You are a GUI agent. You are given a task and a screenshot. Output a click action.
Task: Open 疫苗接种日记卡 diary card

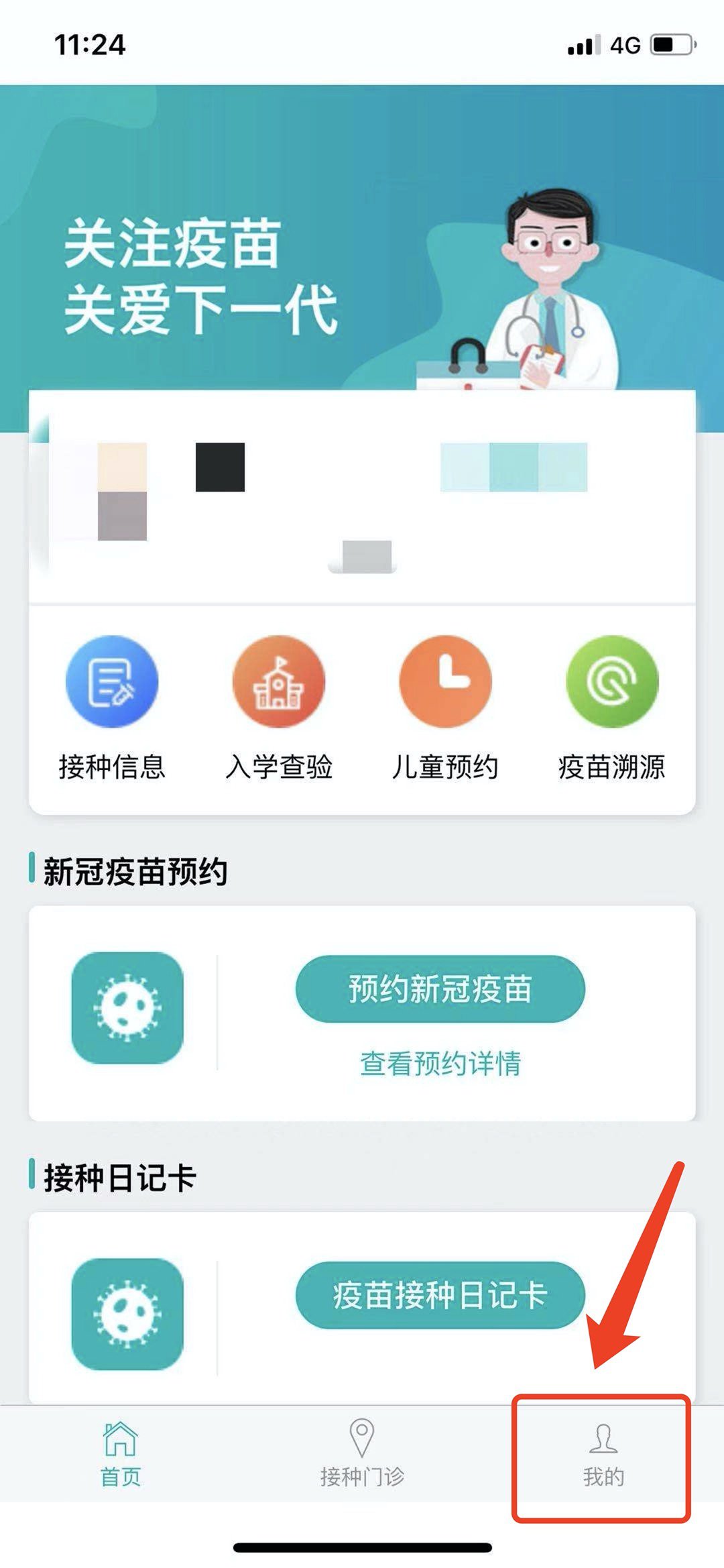point(440,1295)
